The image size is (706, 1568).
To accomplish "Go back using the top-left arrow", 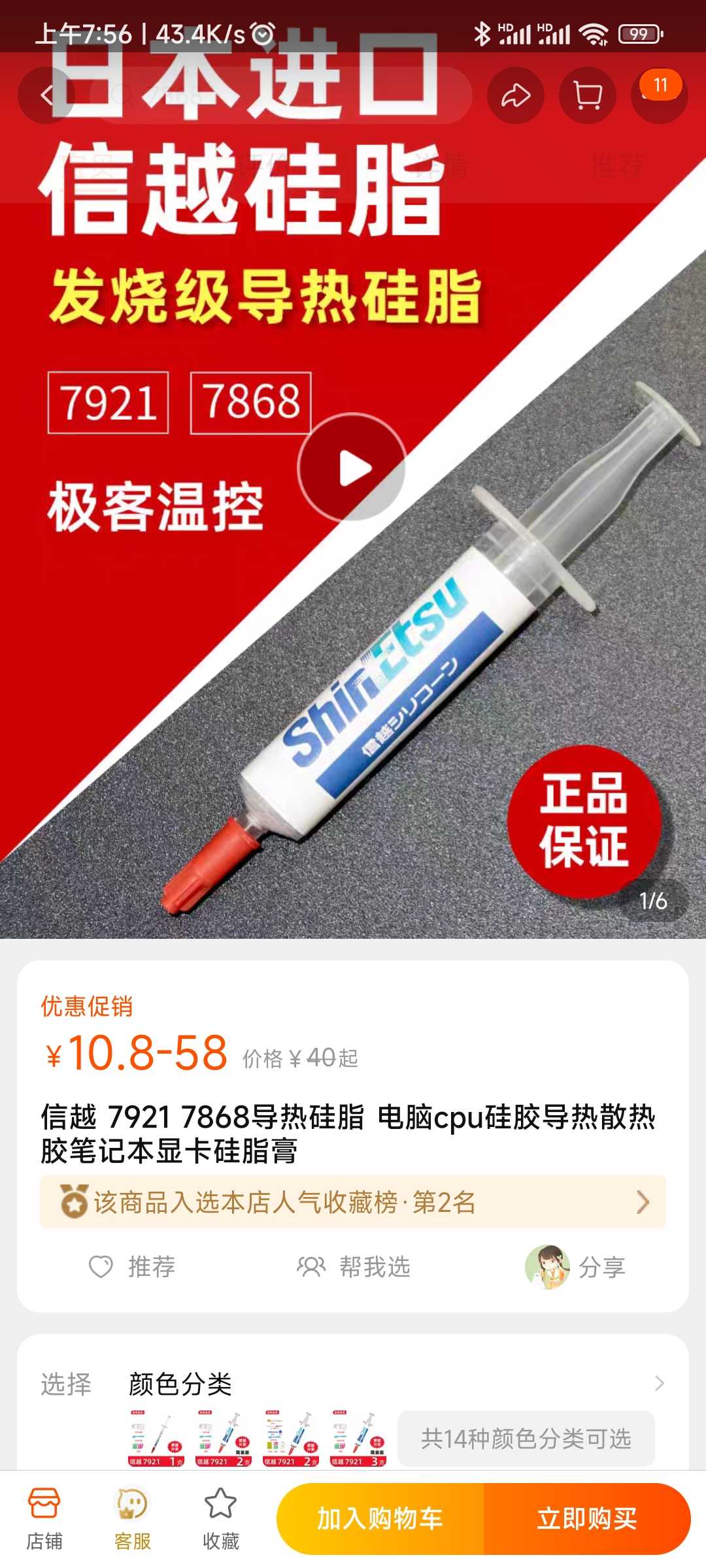I will point(46,96).
